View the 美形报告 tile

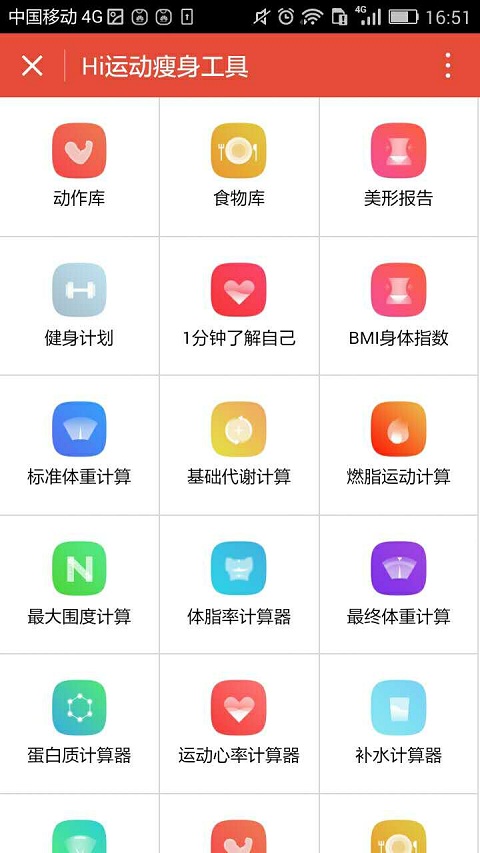pos(399,167)
